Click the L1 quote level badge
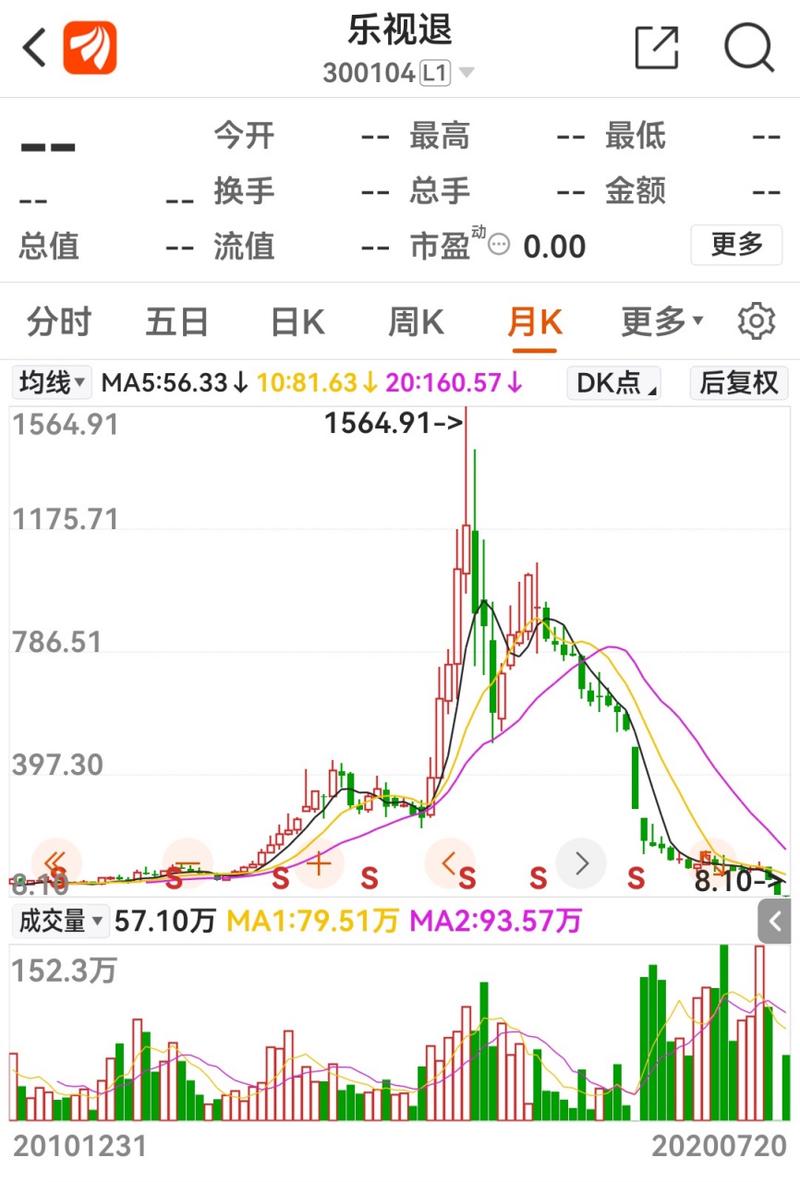This screenshot has height=1182, width=800. pos(438,72)
